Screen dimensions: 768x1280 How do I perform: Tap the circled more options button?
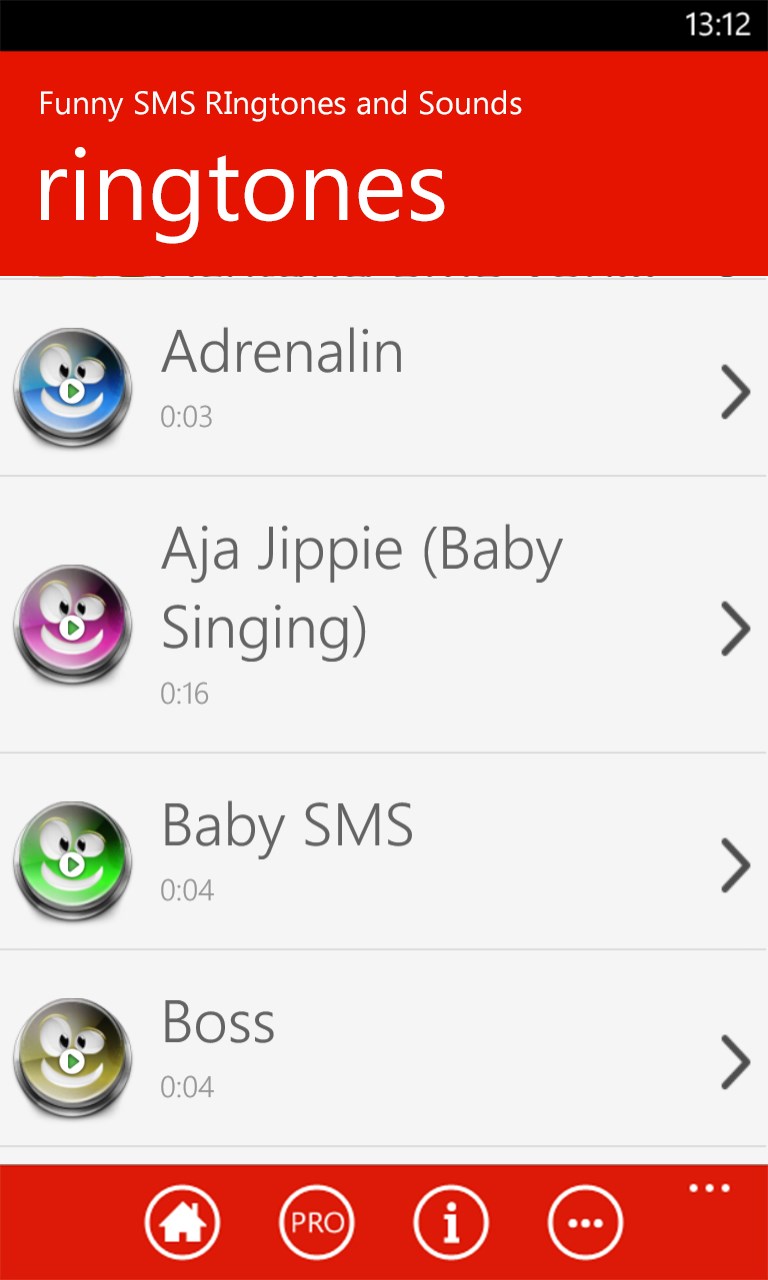coord(585,1222)
